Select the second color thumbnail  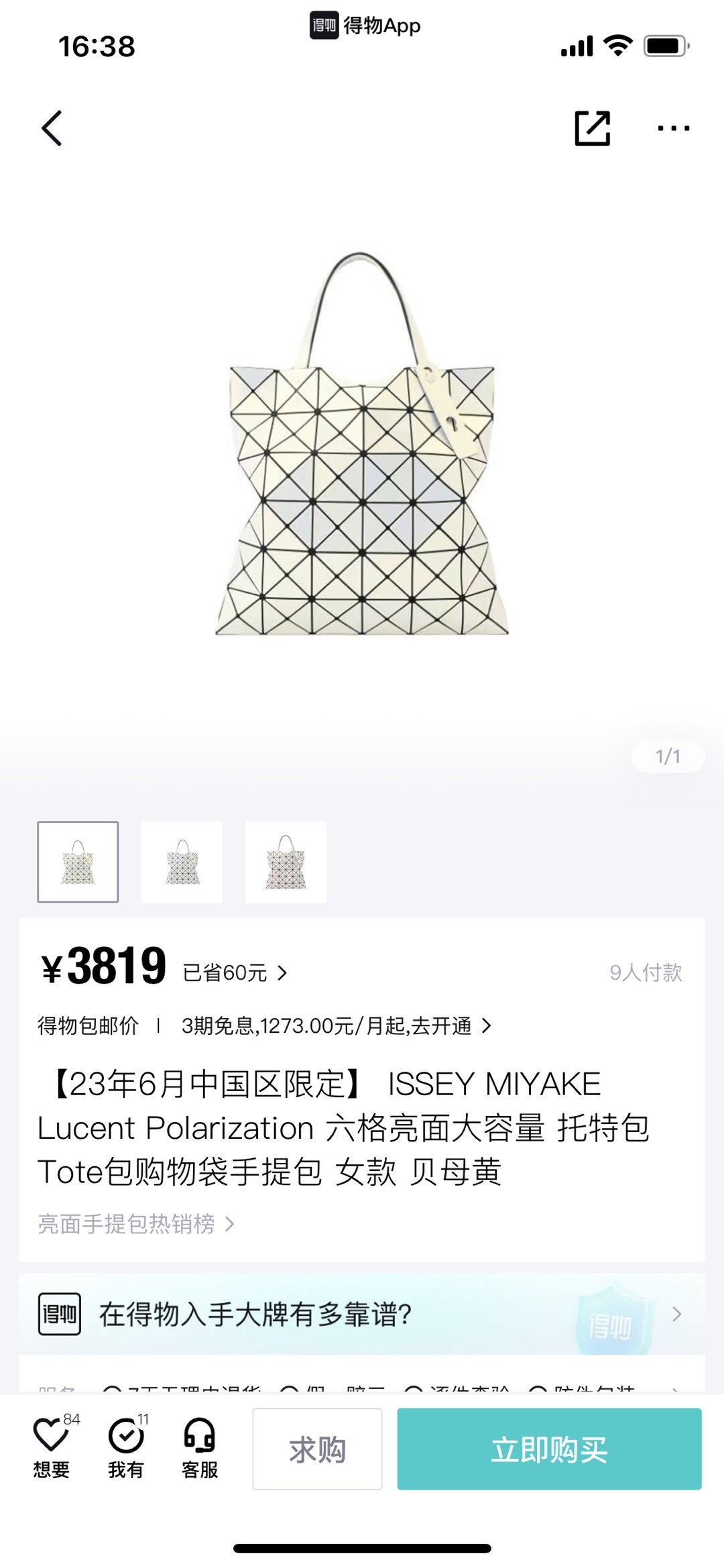pos(182,862)
